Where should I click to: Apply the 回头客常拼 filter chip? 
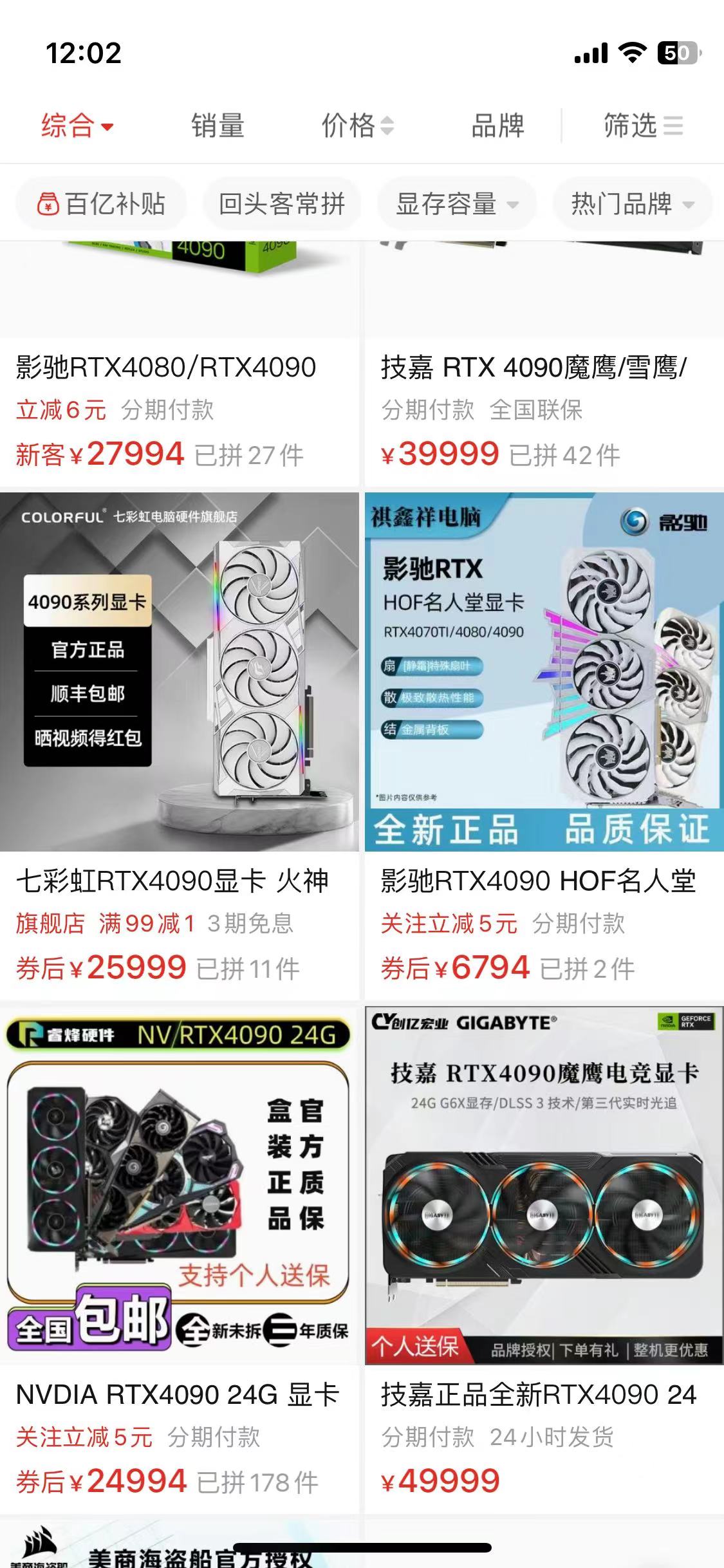pyautogui.click(x=282, y=204)
